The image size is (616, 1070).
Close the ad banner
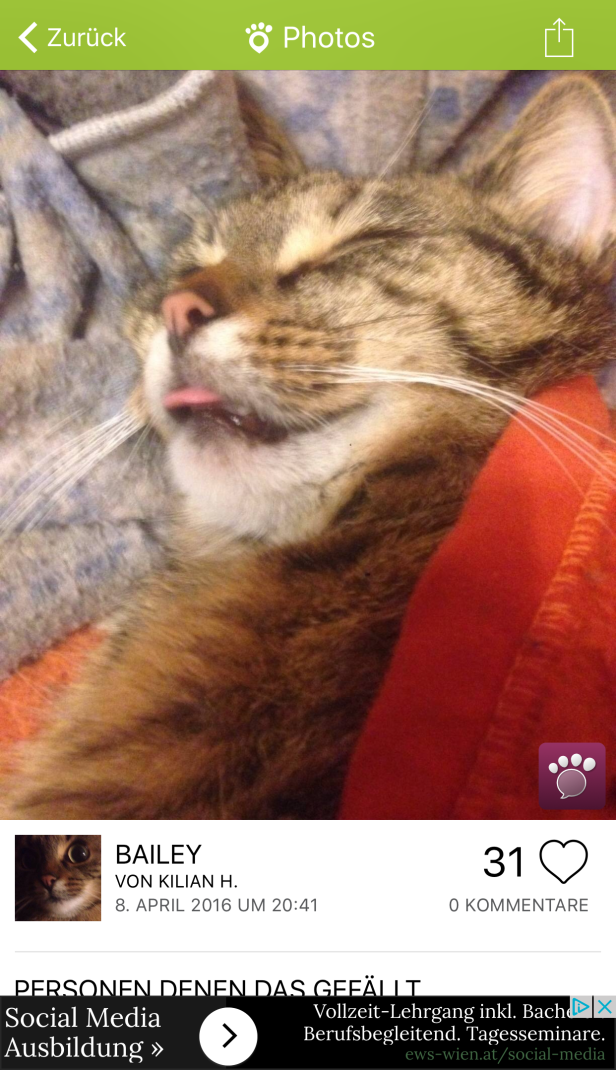pyautogui.click(x=604, y=1006)
